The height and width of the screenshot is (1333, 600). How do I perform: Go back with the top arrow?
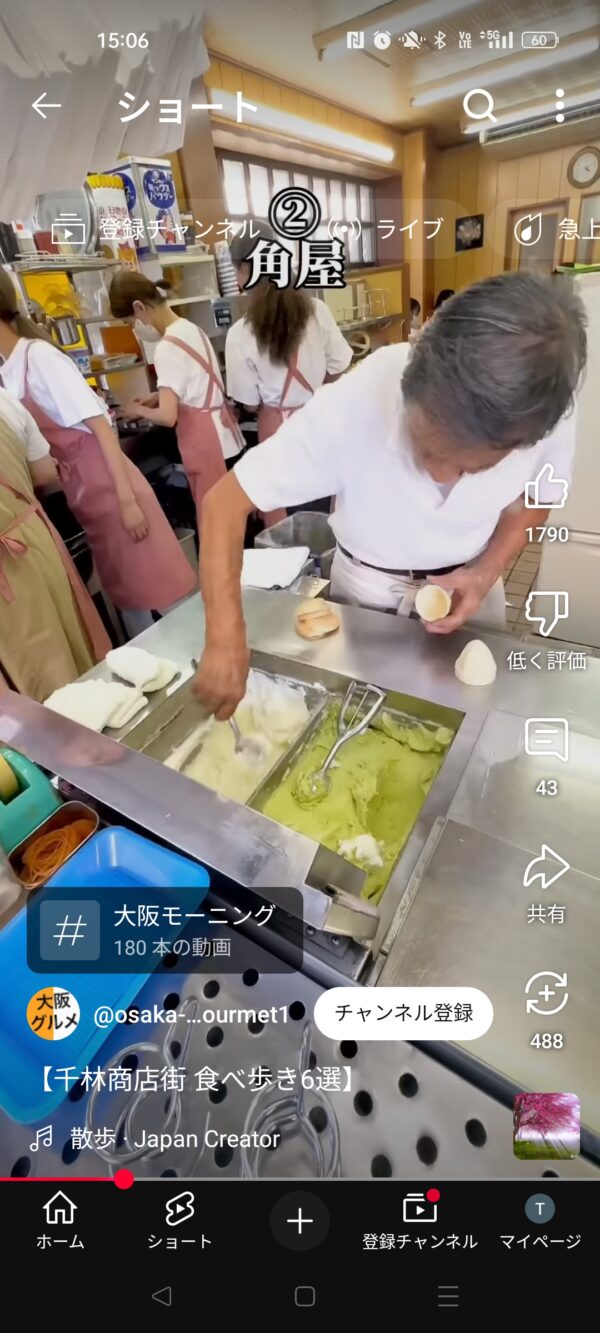point(46,106)
